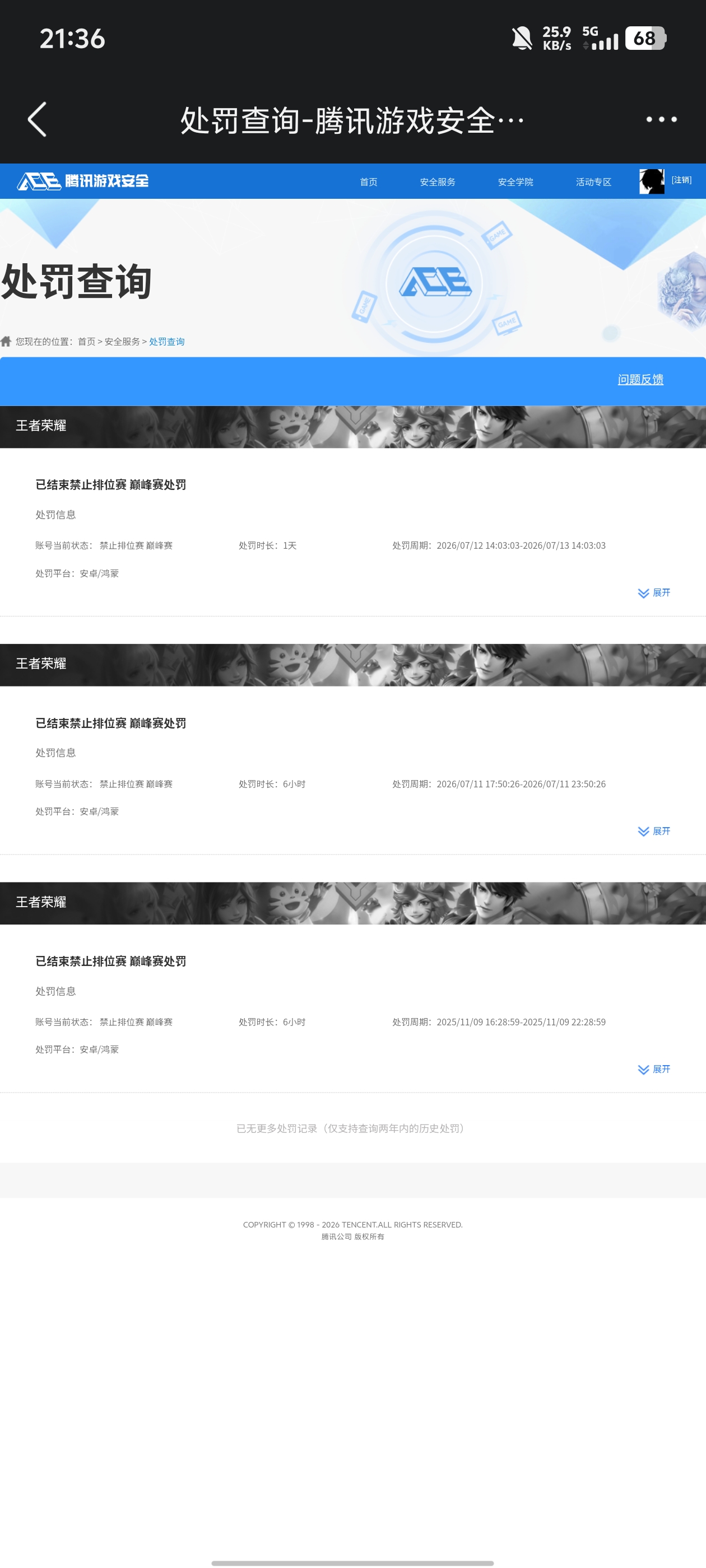706x1568 pixels.
Task: Open the 活动专区 nav item
Action: point(593,182)
